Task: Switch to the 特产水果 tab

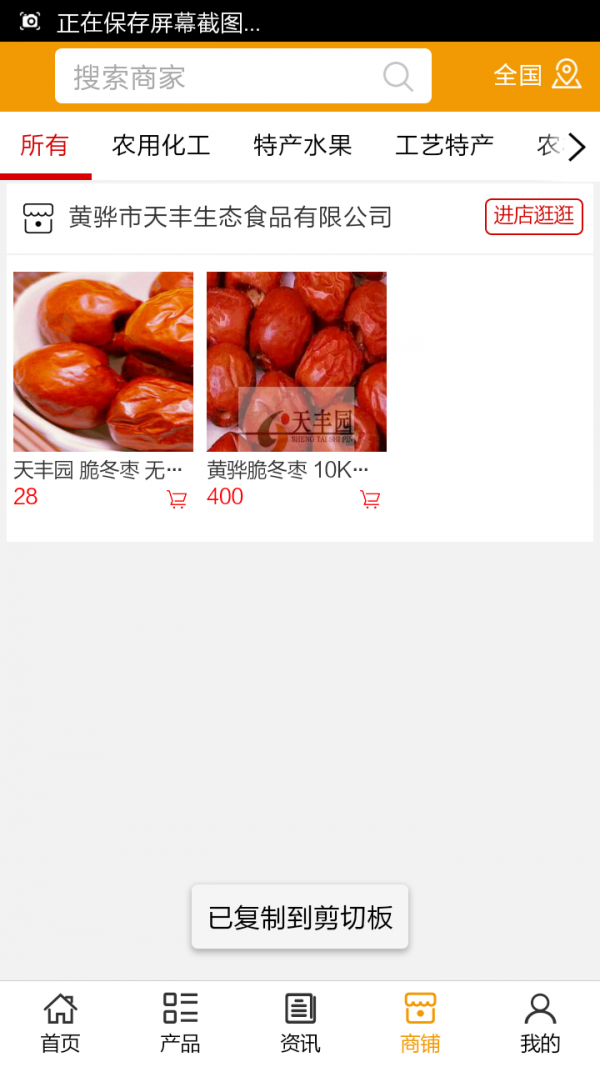Action: coord(303,146)
